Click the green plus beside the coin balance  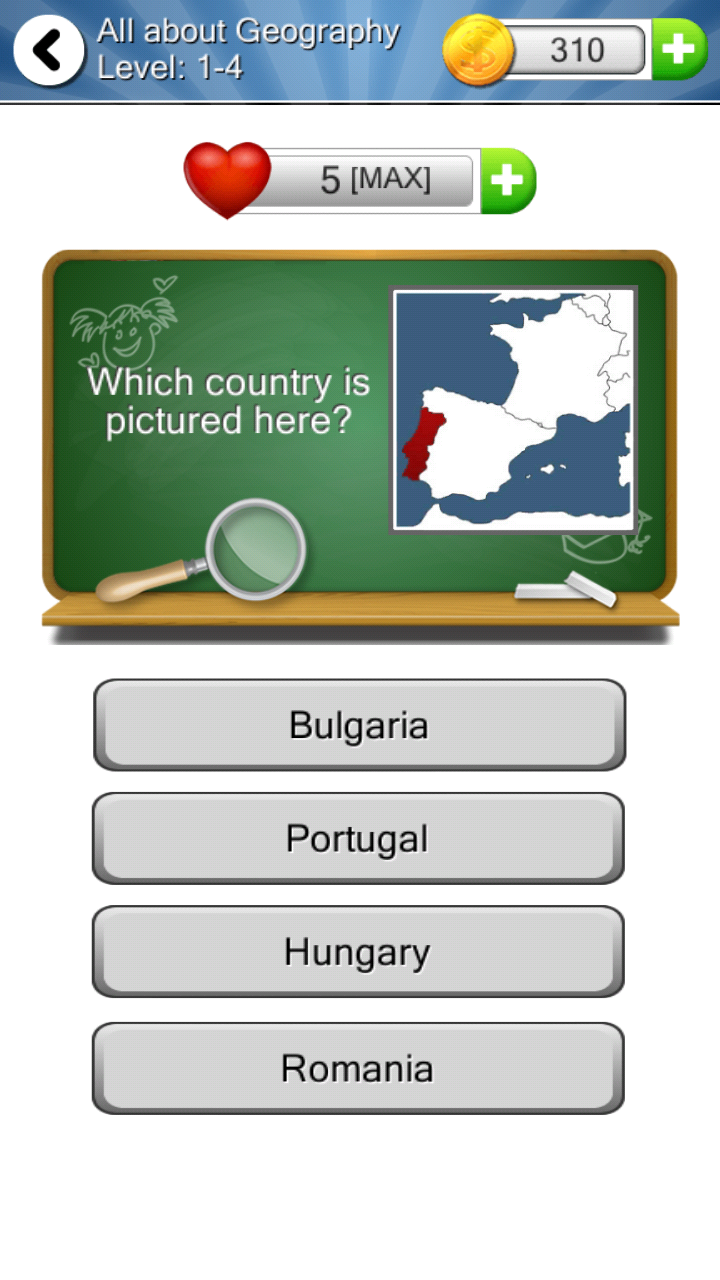click(680, 49)
